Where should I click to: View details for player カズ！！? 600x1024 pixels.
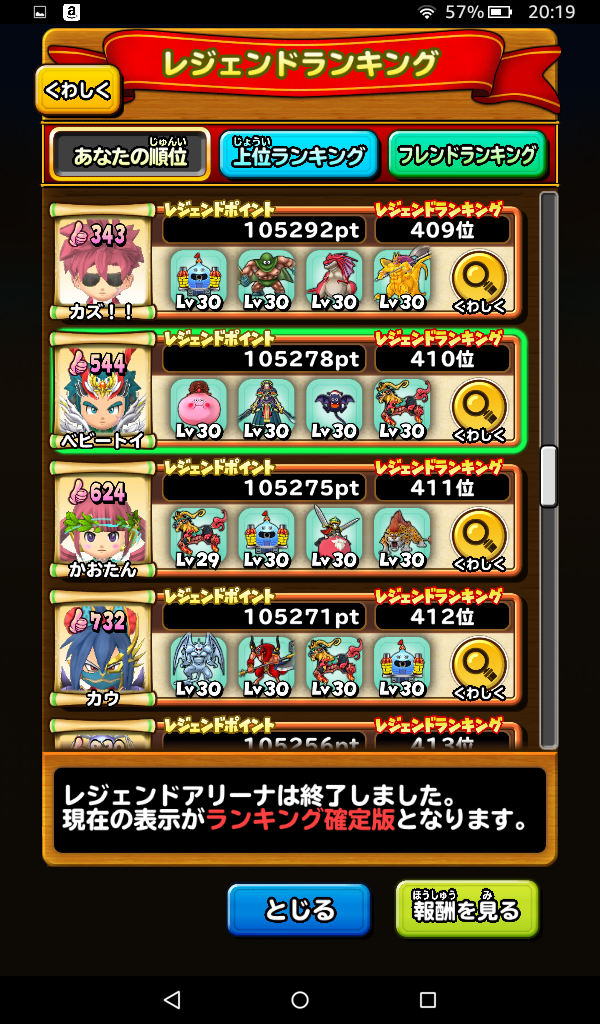479,281
